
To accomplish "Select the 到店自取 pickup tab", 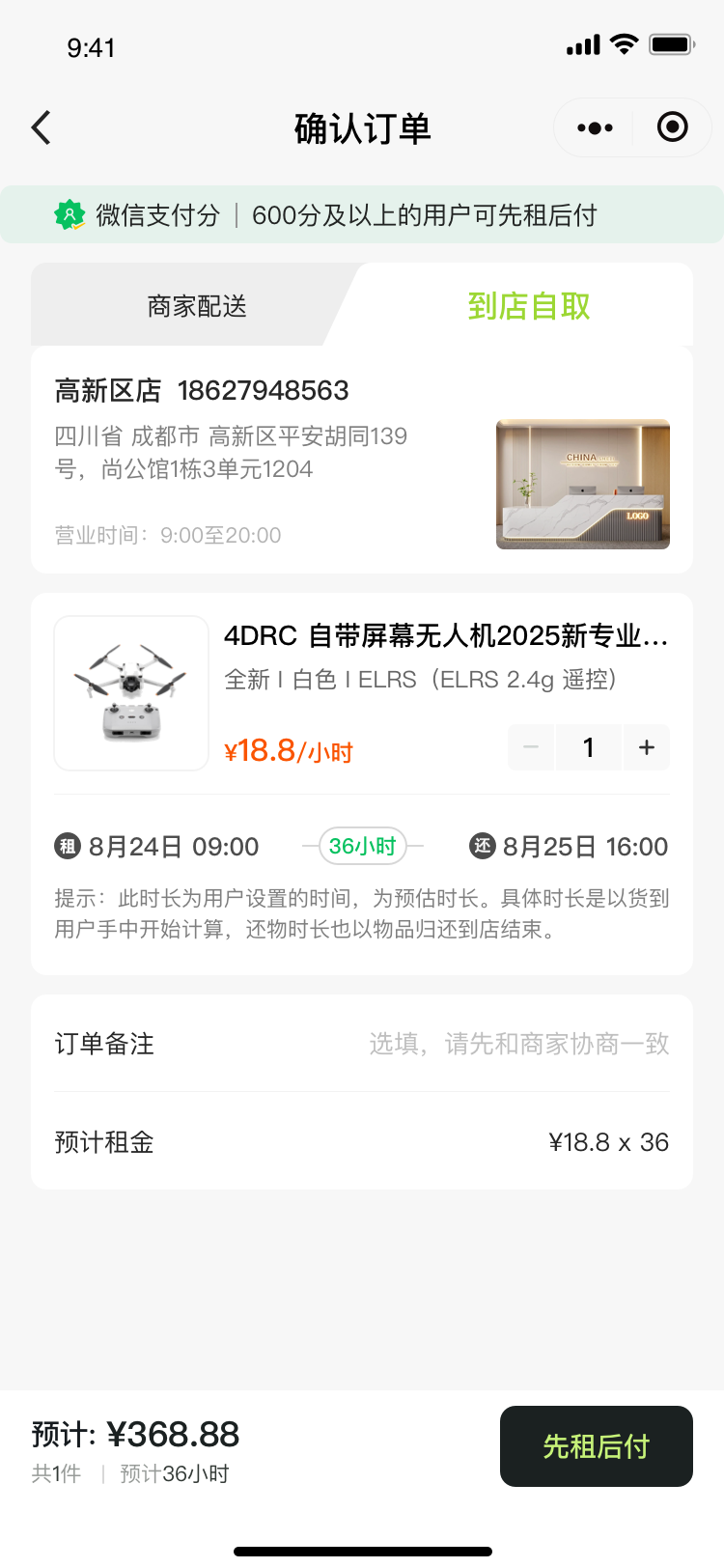I will click(529, 306).
